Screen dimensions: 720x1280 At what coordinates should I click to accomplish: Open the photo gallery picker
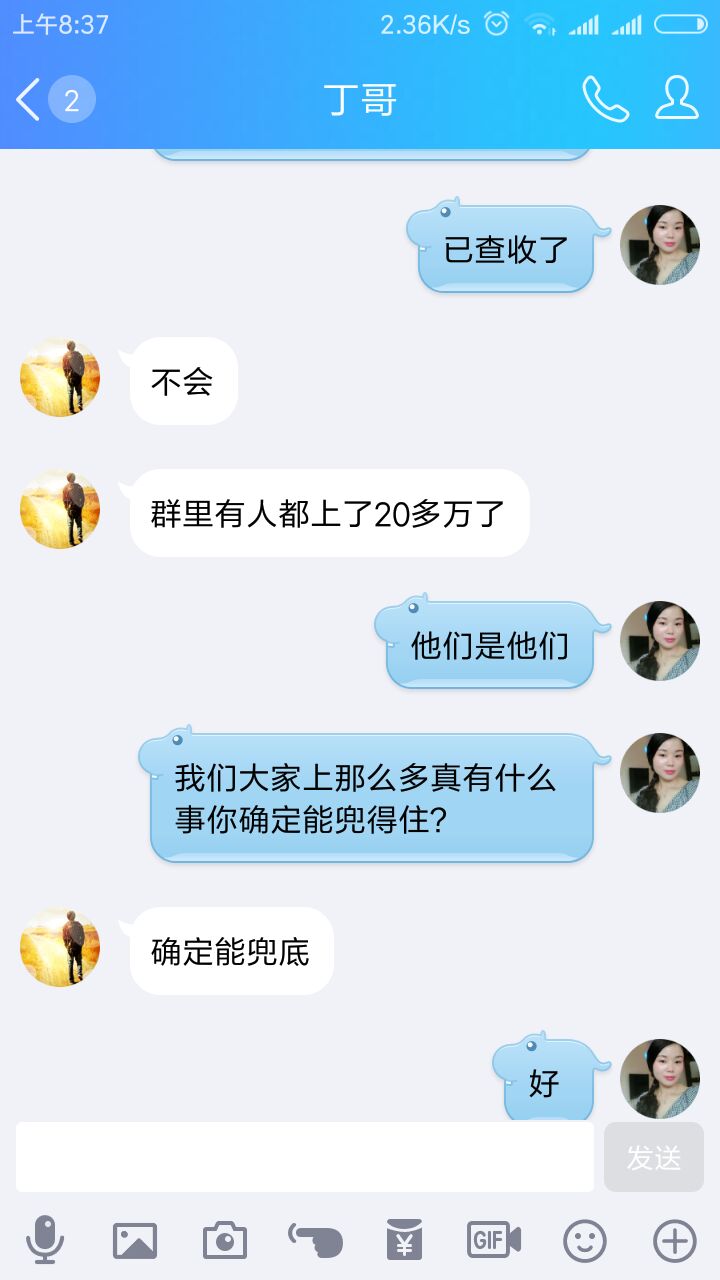click(x=135, y=1241)
